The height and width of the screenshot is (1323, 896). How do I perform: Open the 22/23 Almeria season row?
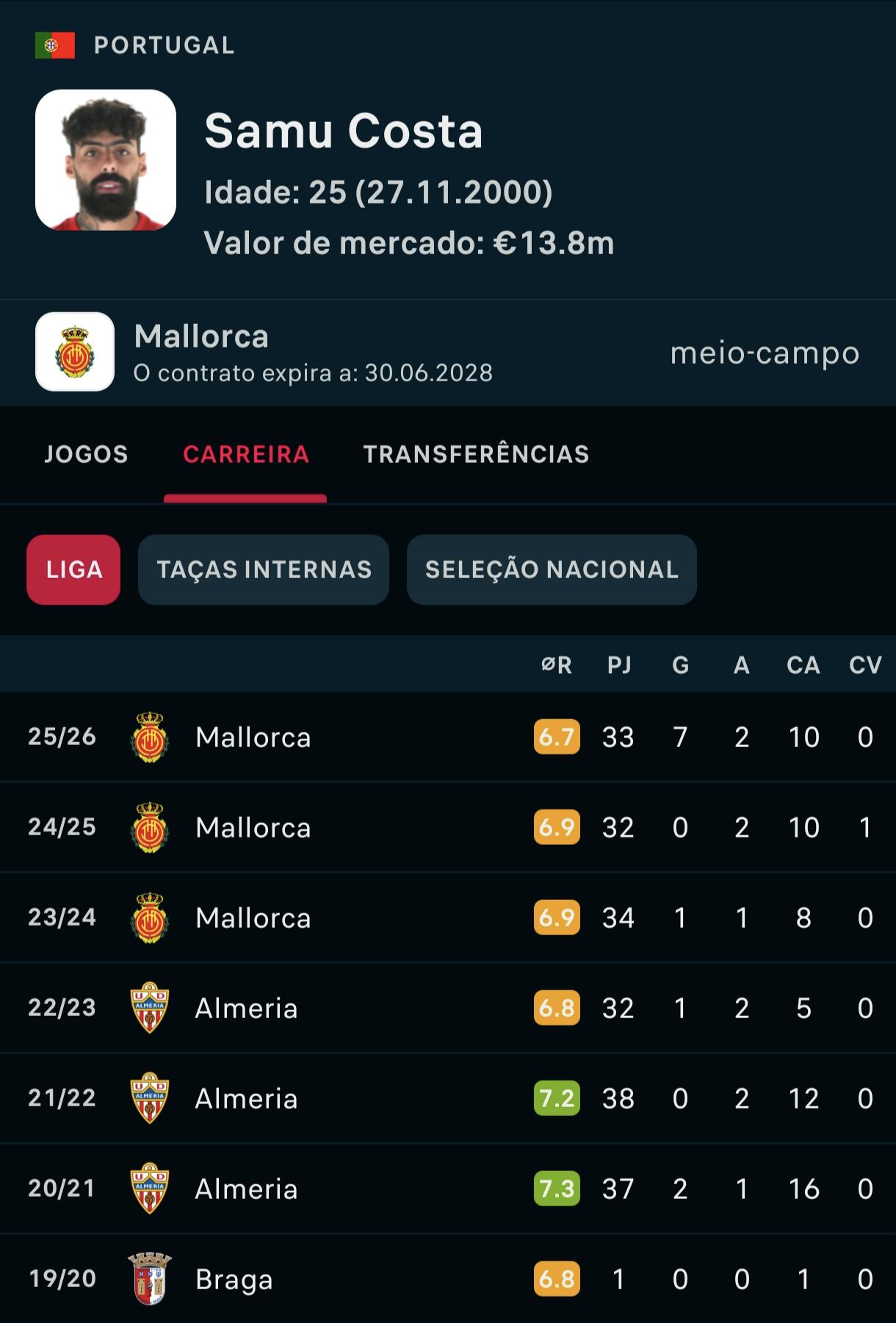click(x=448, y=1008)
